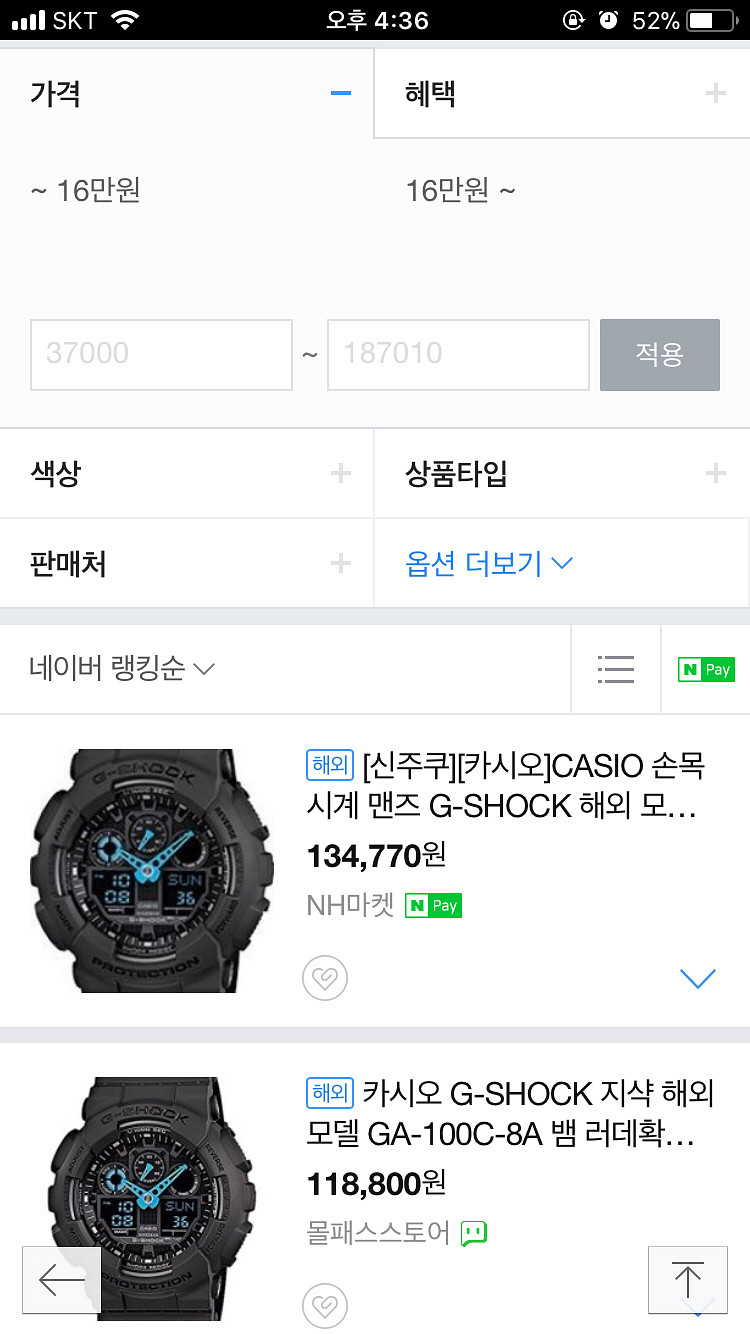The height and width of the screenshot is (1334, 750).
Task: Select the ~ 16만원 price range
Action: [x=85, y=190]
